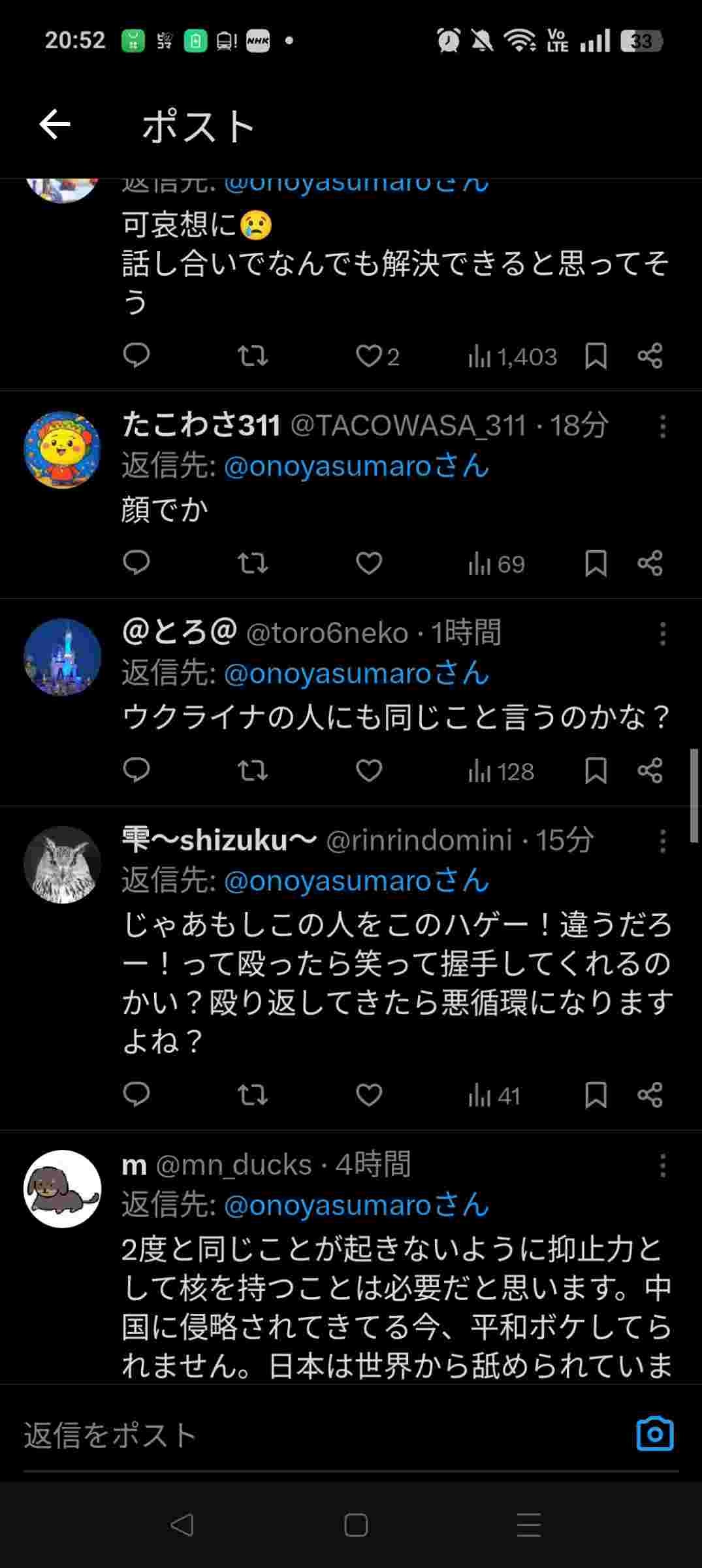Viewport: 702px width, 1568px height.
Task: Like the reply with 1,403 views
Action: pyautogui.click(x=368, y=357)
